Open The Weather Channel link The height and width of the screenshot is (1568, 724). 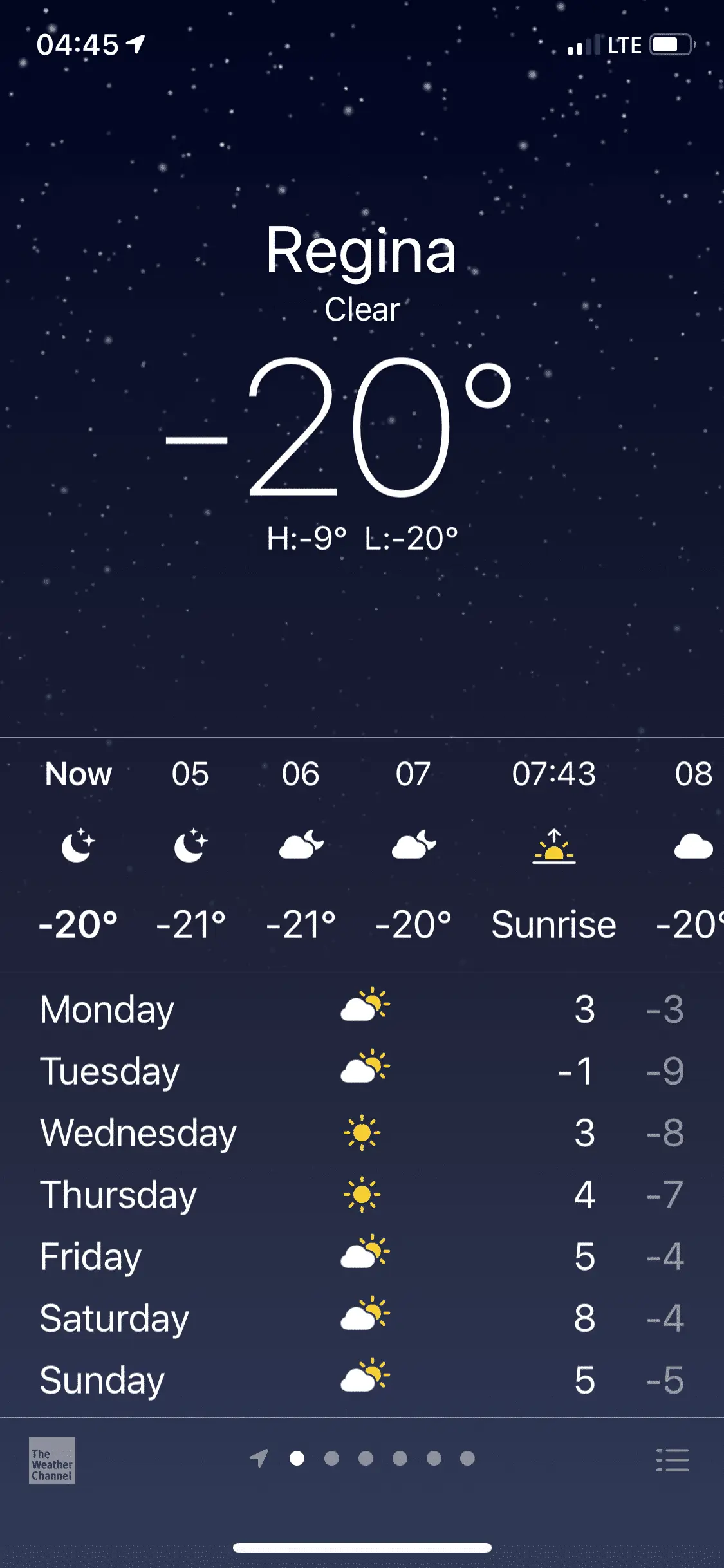[x=52, y=1460]
